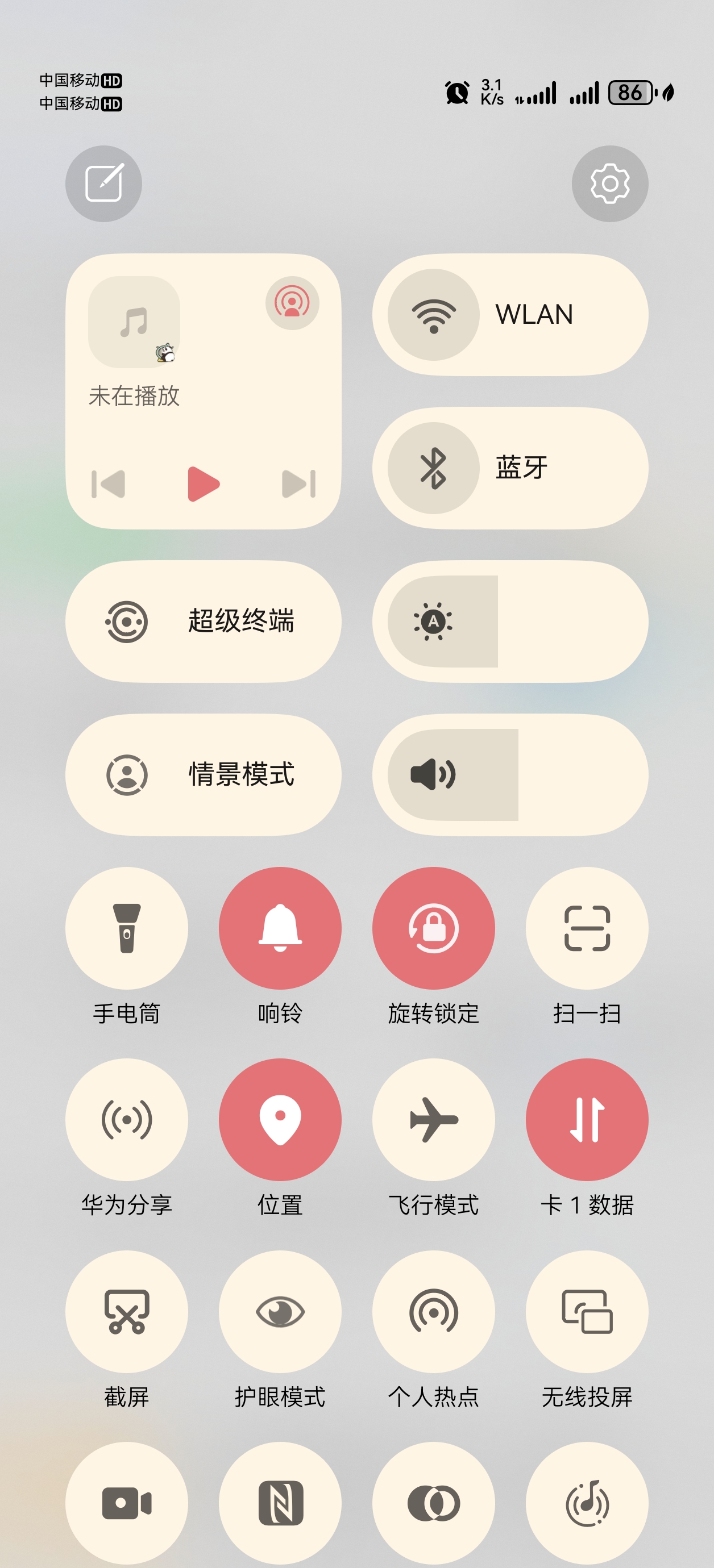714x1568 pixels.
Task: Turn on the 手电筒 flashlight
Action: tap(127, 928)
